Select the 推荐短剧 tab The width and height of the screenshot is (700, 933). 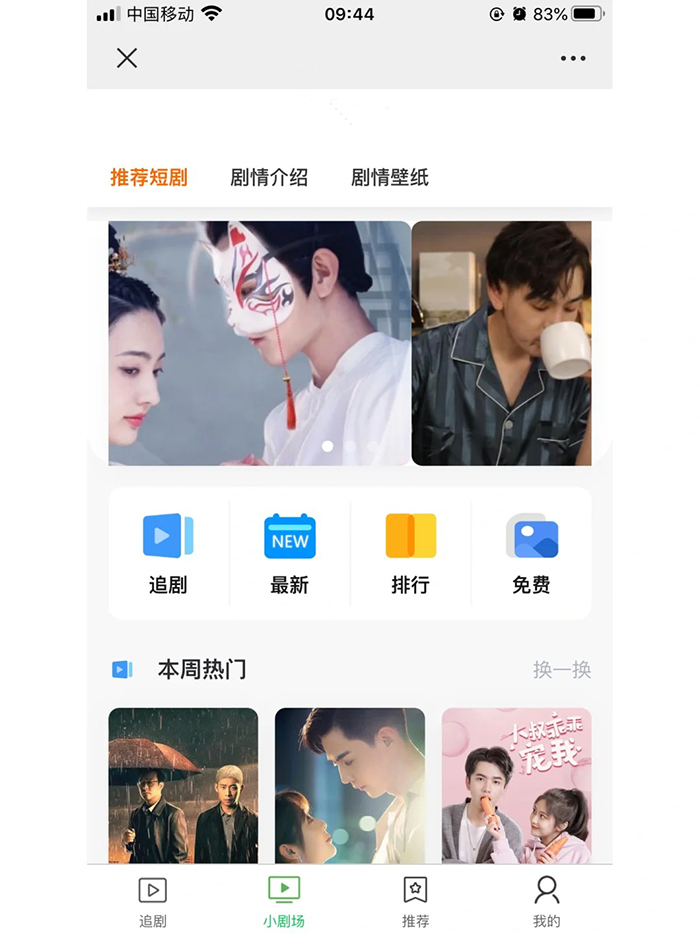[x=149, y=178]
